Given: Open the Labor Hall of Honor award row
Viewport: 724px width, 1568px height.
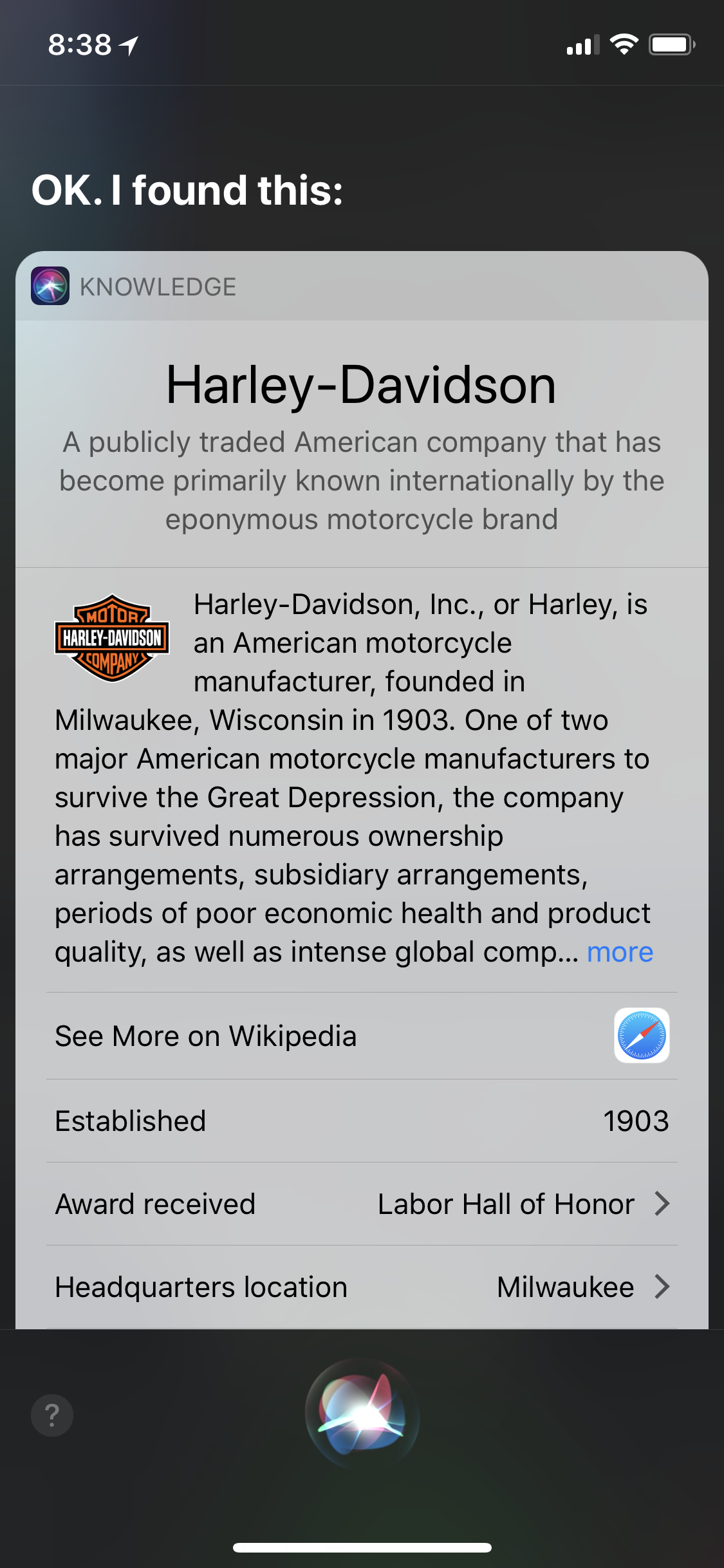Looking at the screenshot, I should 361,1204.
